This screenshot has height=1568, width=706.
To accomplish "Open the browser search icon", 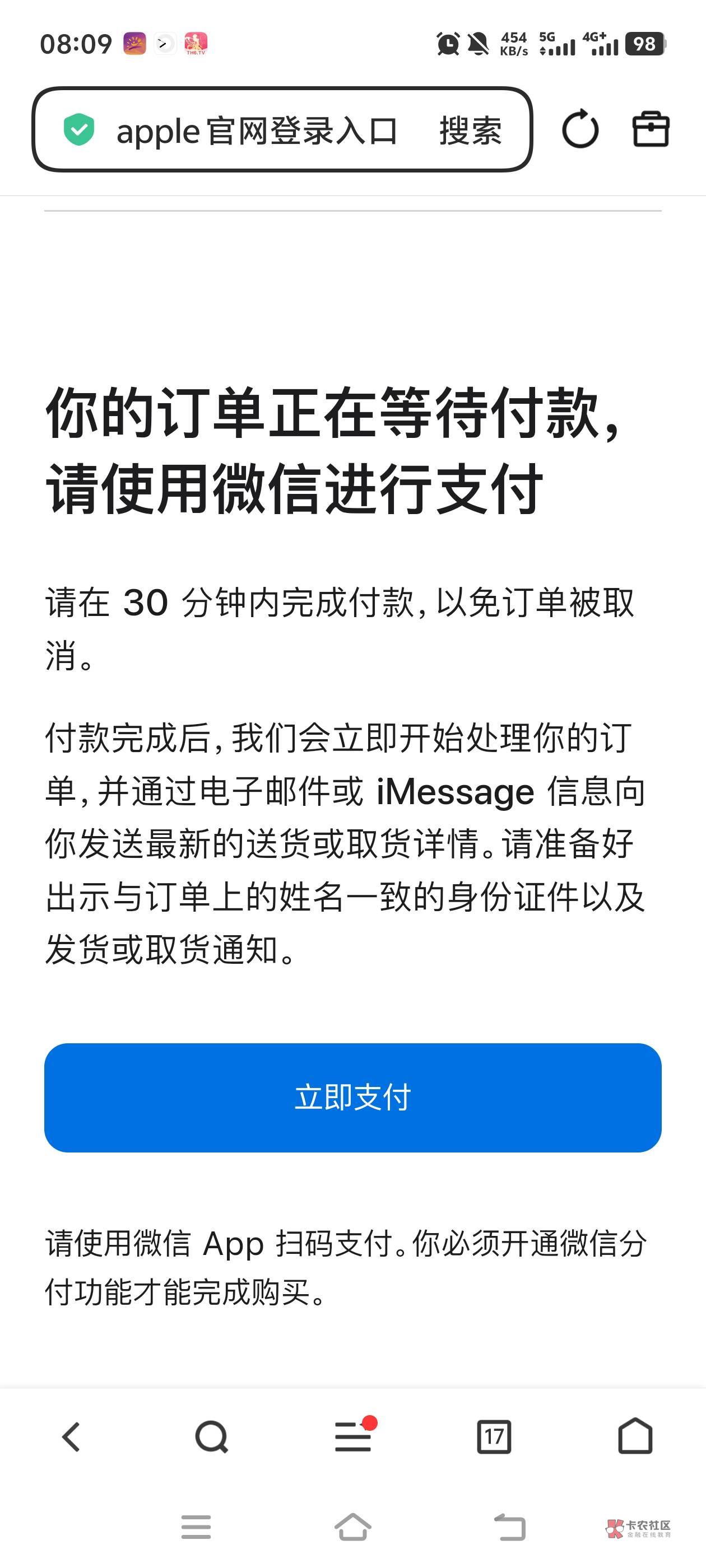I will pos(211,1437).
